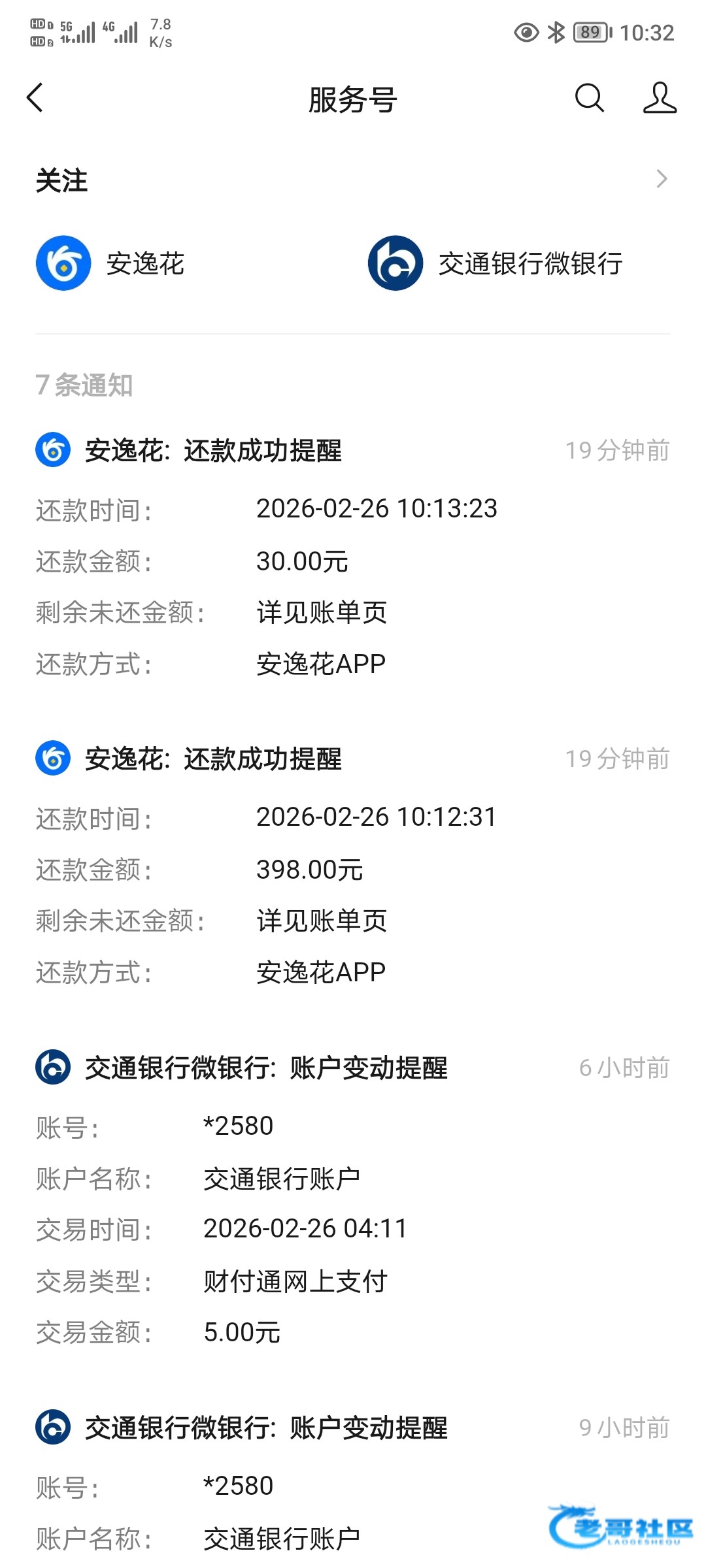Open the profile icon in the top bar
Screen dimensions: 706x1568
[x=659, y=98]
